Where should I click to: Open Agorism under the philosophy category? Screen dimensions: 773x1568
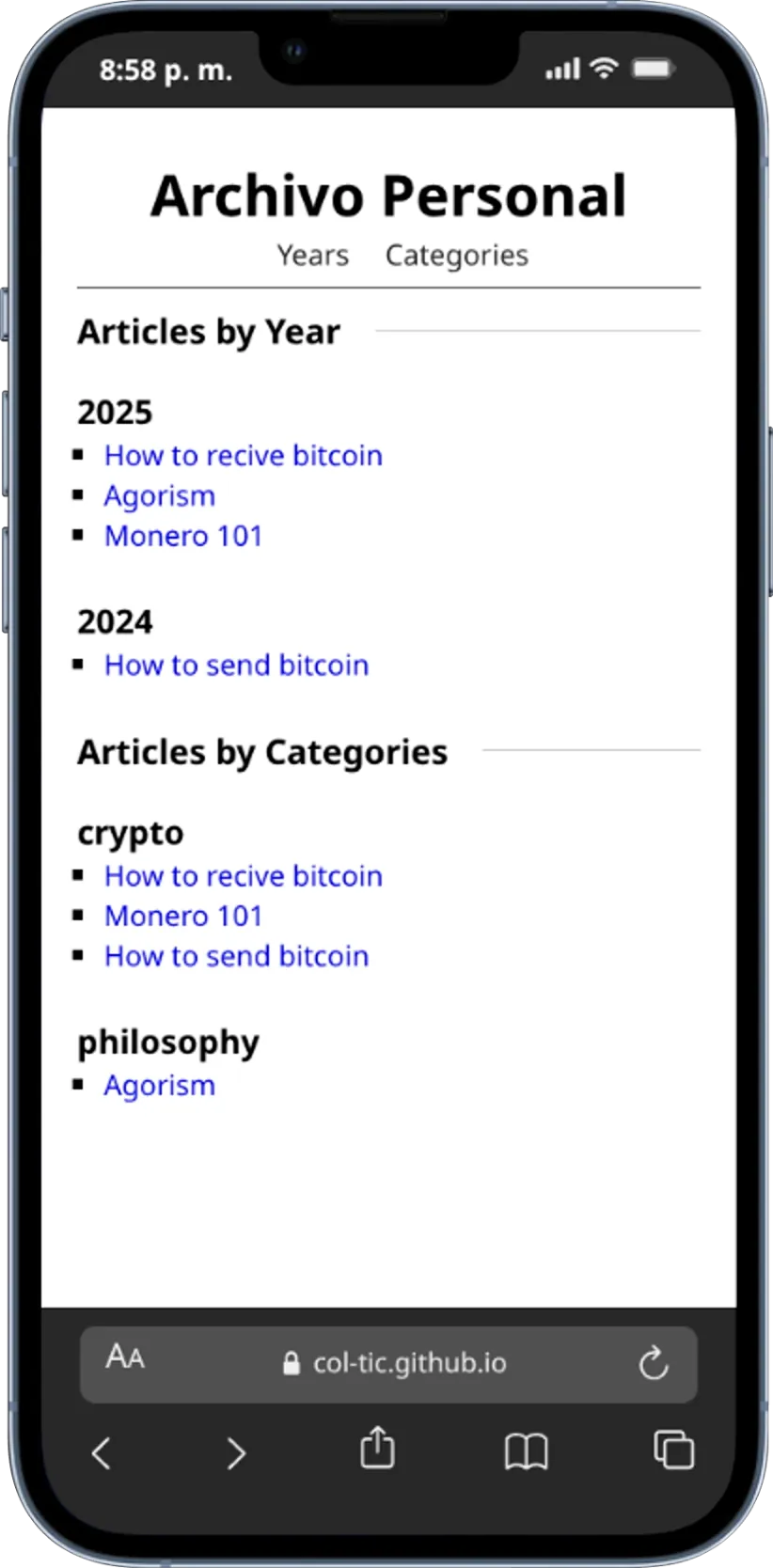tap(159, 1085)
